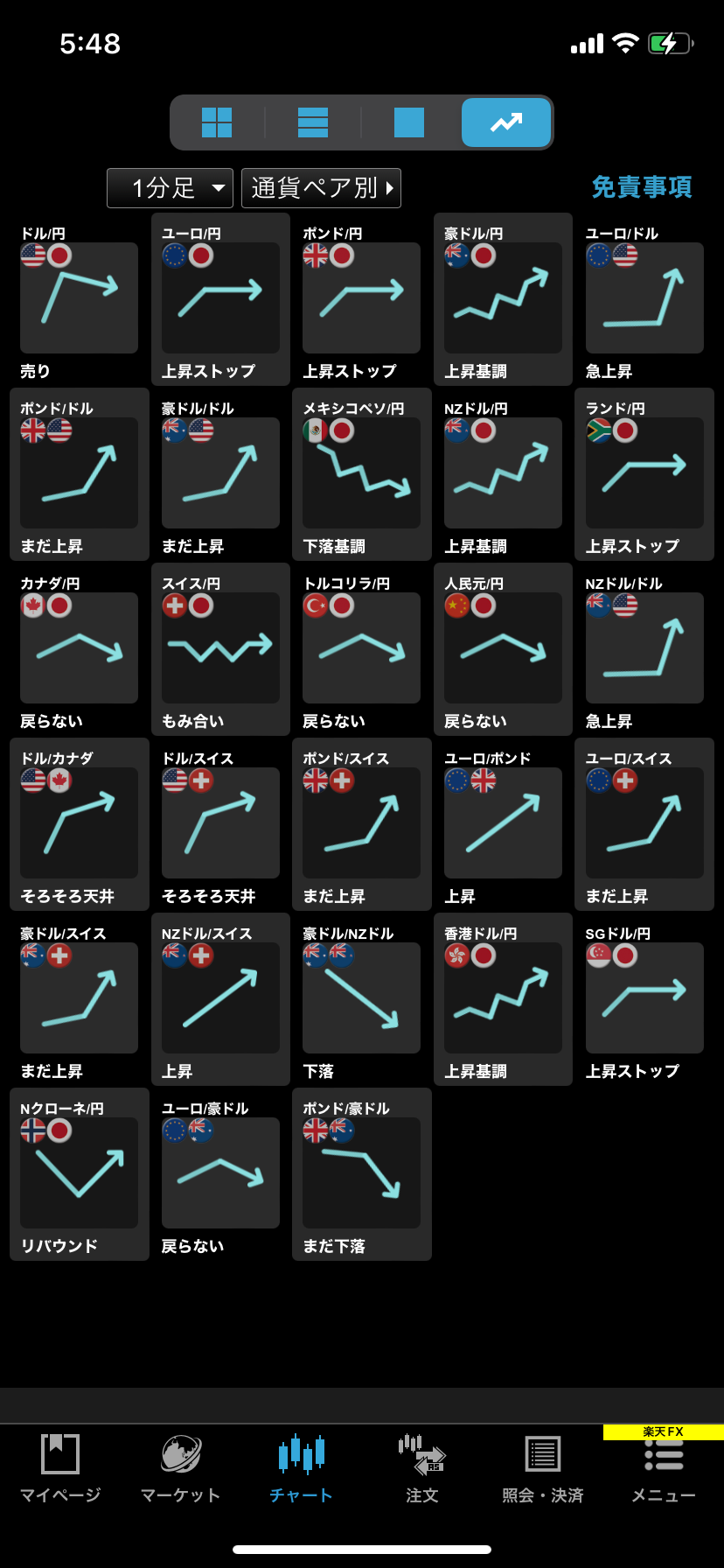Expand the 通貨ペア別 sorting selector

(x=321, y=187)
